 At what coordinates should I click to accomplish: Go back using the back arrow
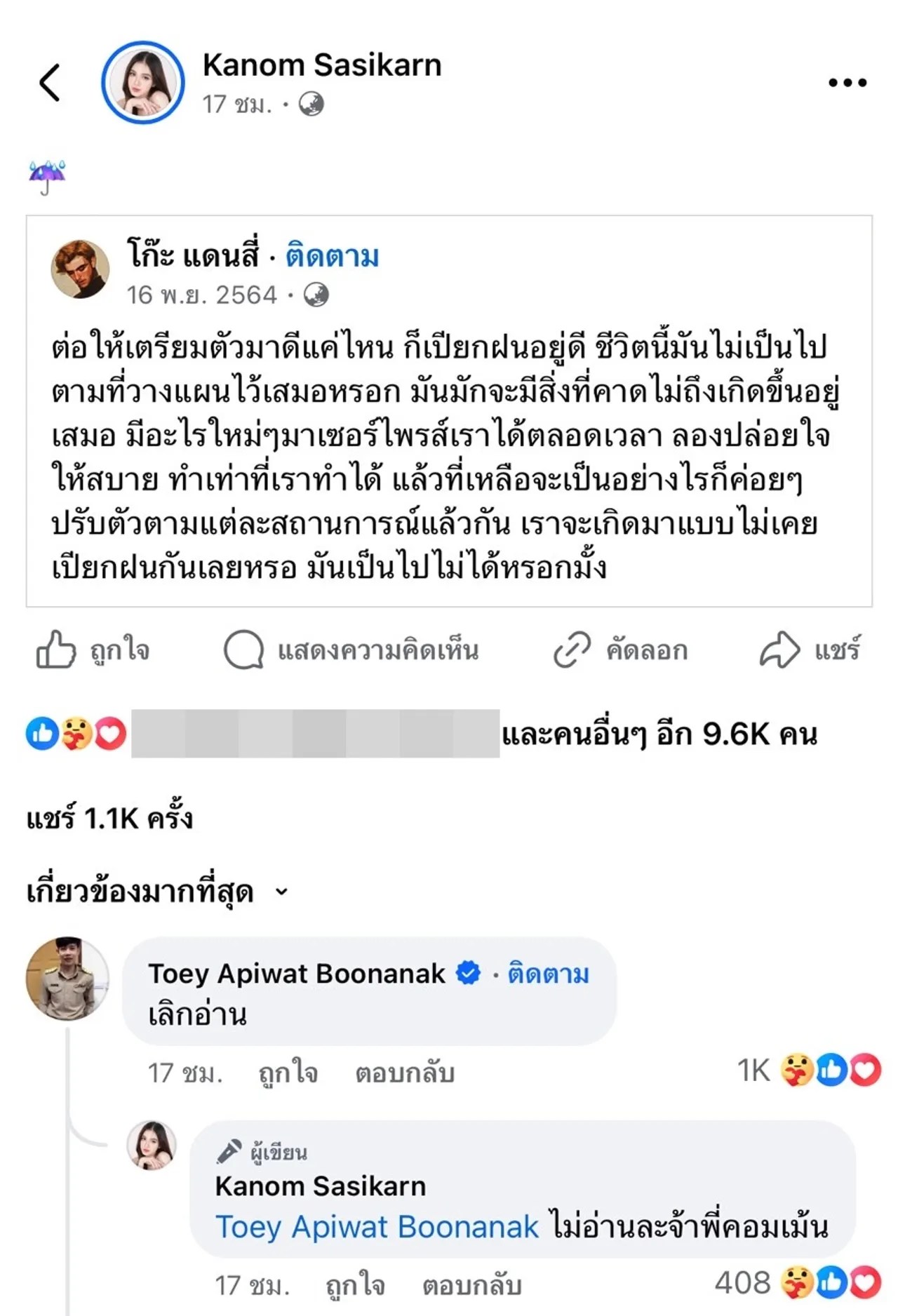(x=50, y=83)
